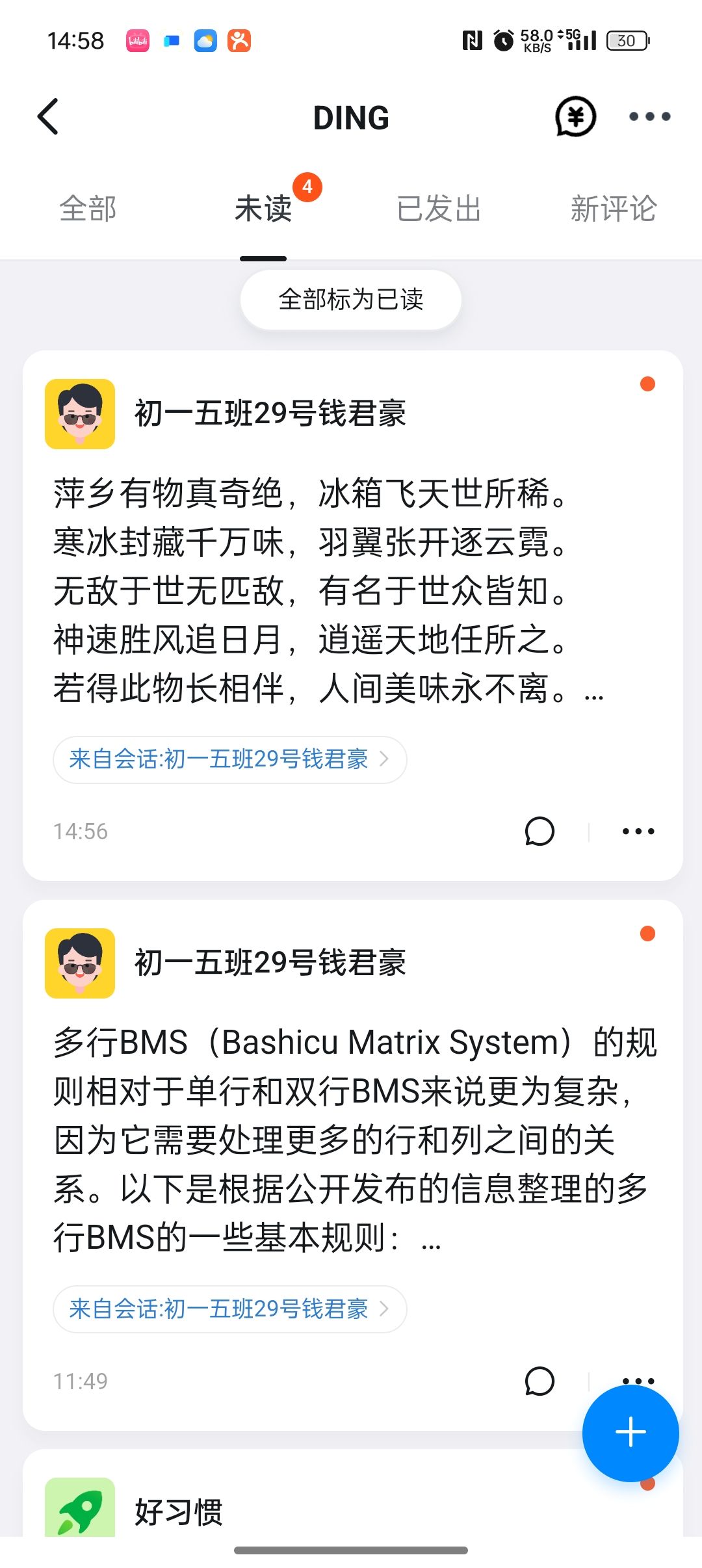The height and width of the screenshot is (1568, 702).
Task: Open the yuan chat bubble icon
Action: [x=575, y=117]
